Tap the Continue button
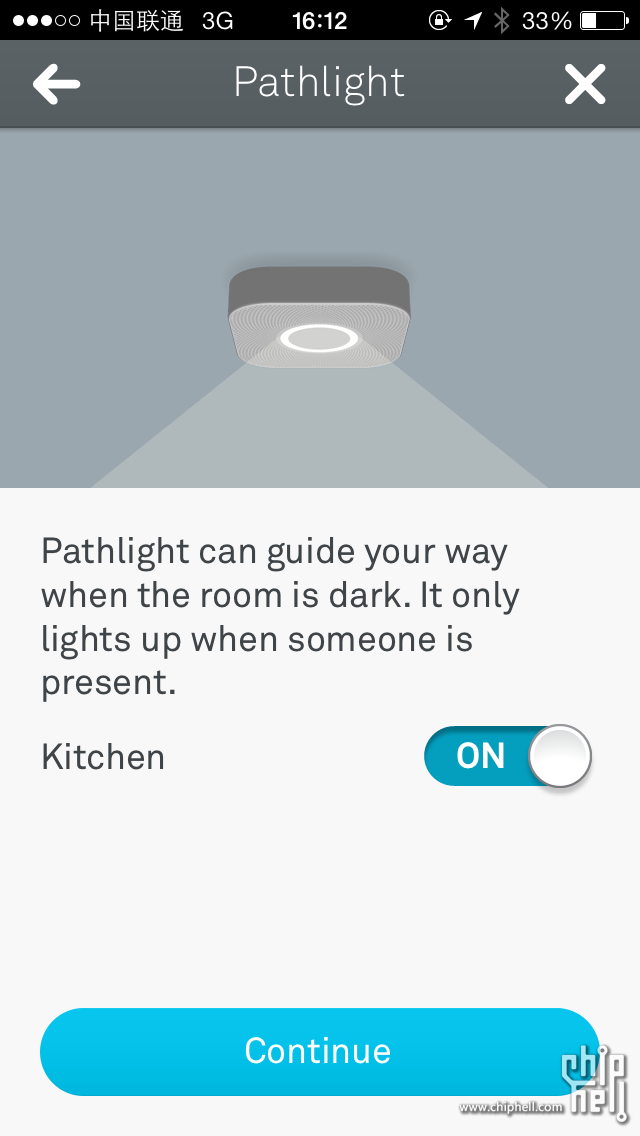Image resolution: width=640 pixels, height=1136 pixels. tap(318, 1051)
